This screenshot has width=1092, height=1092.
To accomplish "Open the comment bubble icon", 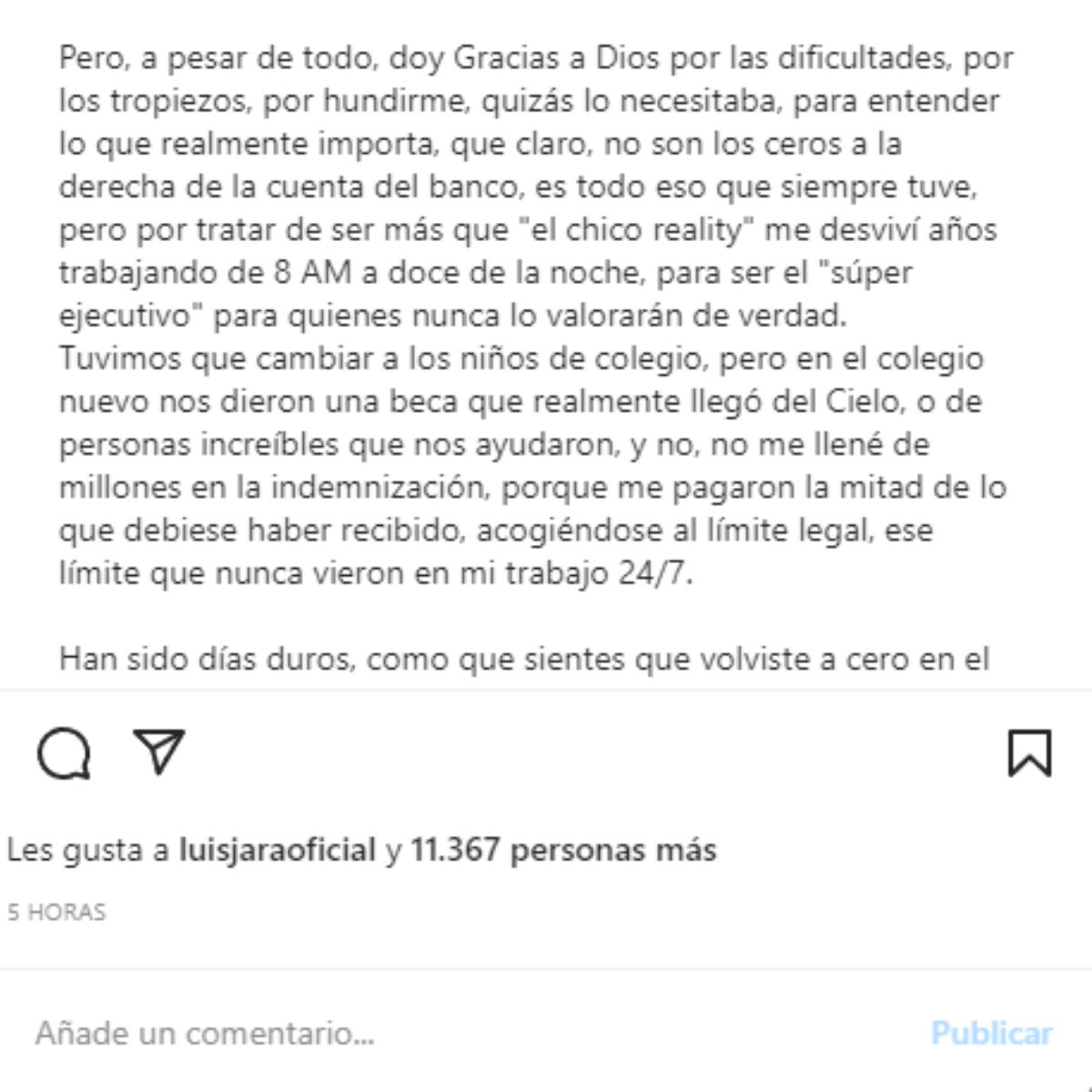I will (64, 753).
